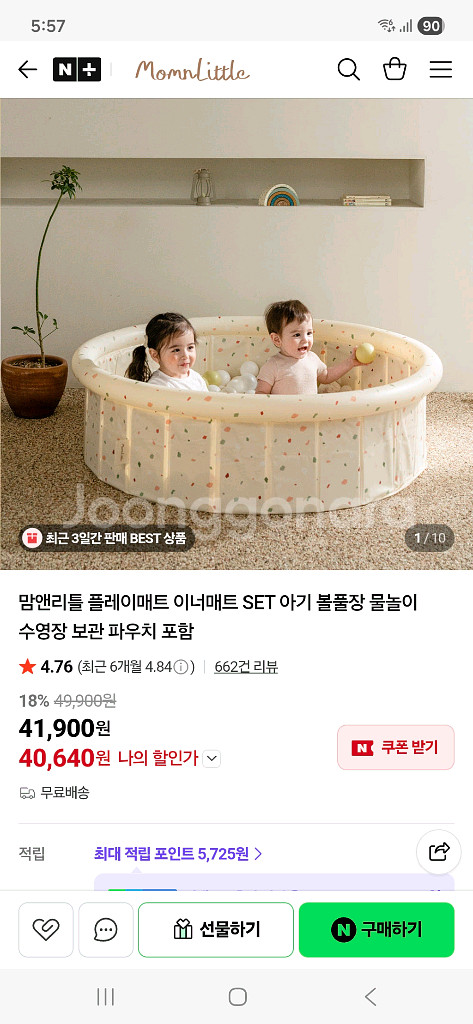473x1024 pixels.
Task: Tap 선물하기 to send as a gift
Action: point(216,930)
